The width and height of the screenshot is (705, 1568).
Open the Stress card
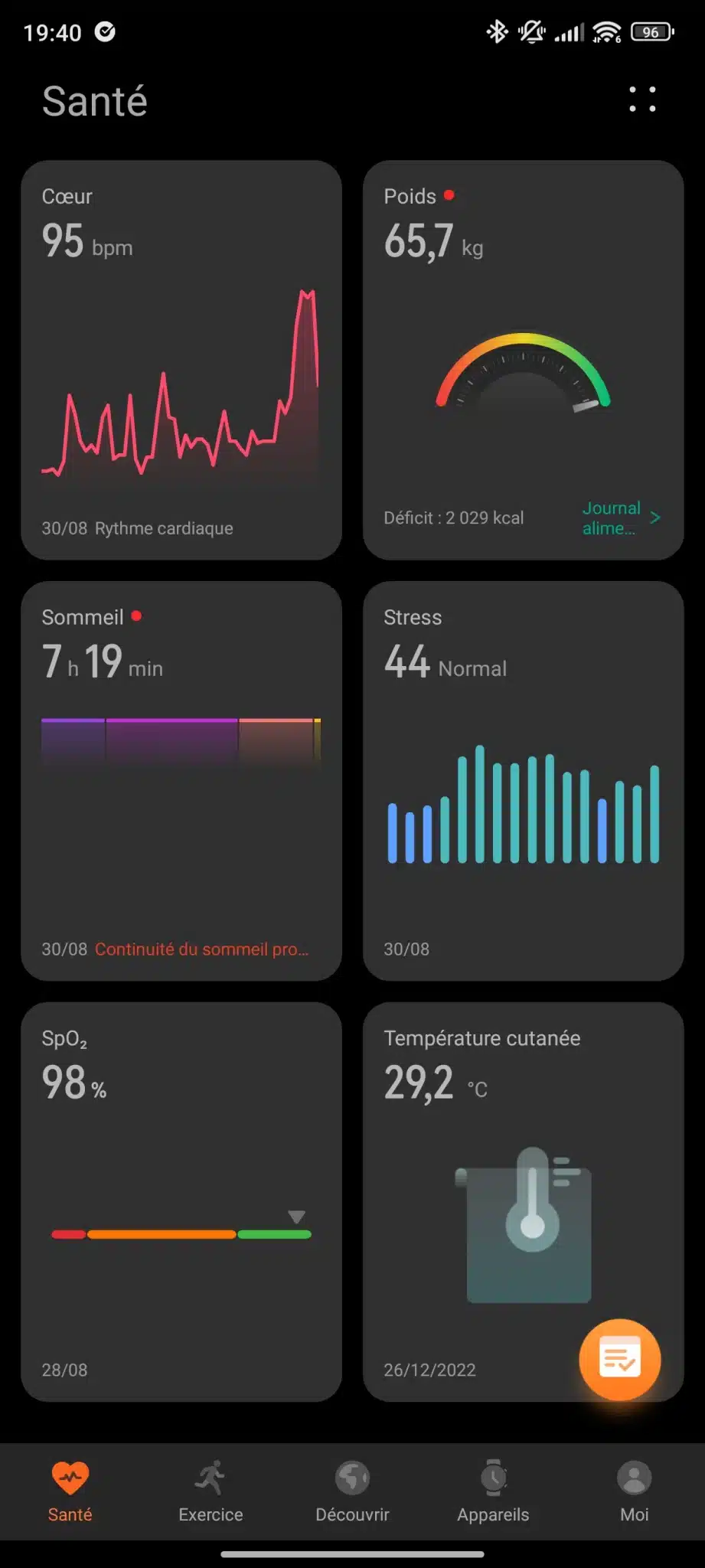(523, 781)
